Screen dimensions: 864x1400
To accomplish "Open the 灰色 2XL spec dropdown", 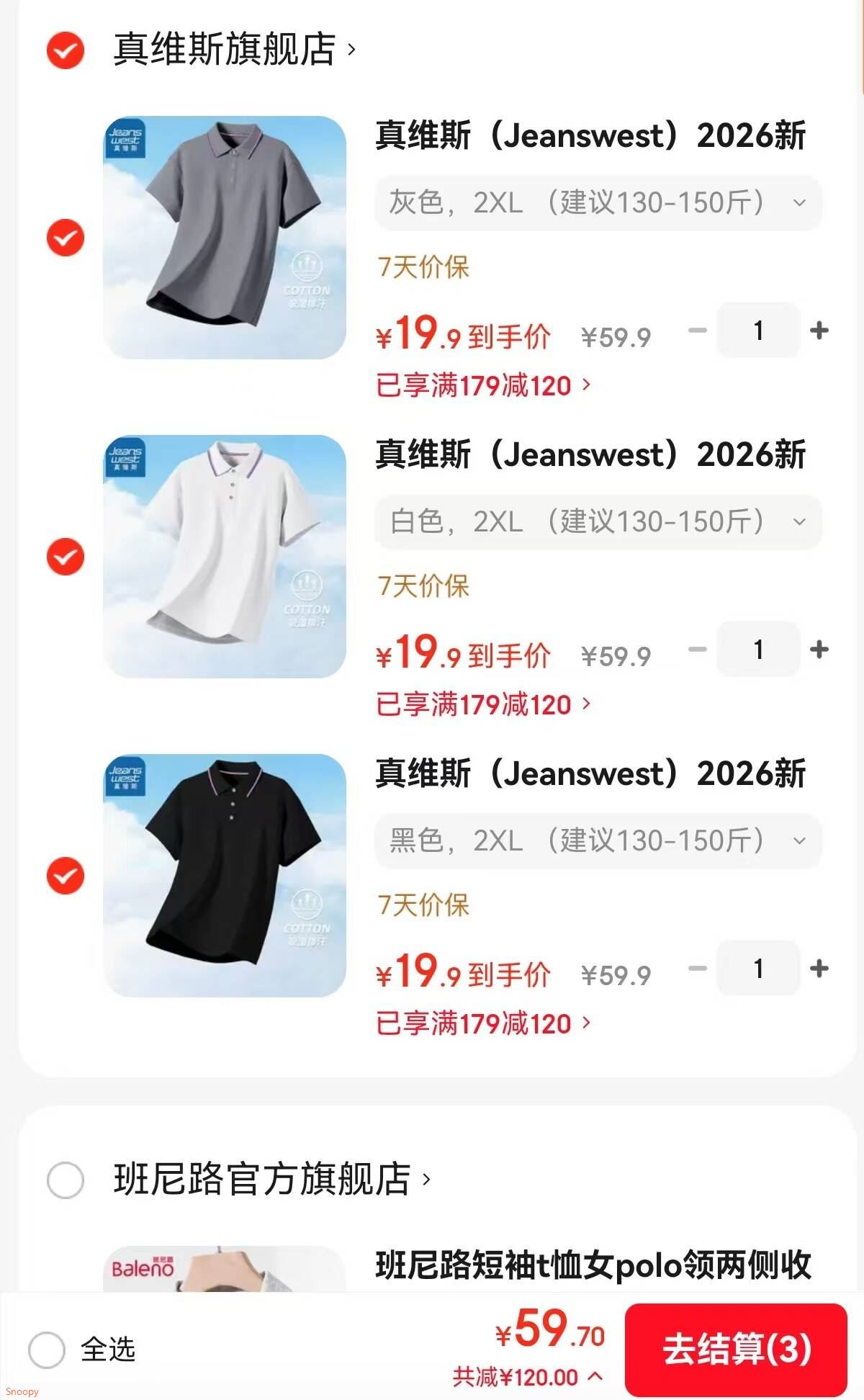I will 798,204.
